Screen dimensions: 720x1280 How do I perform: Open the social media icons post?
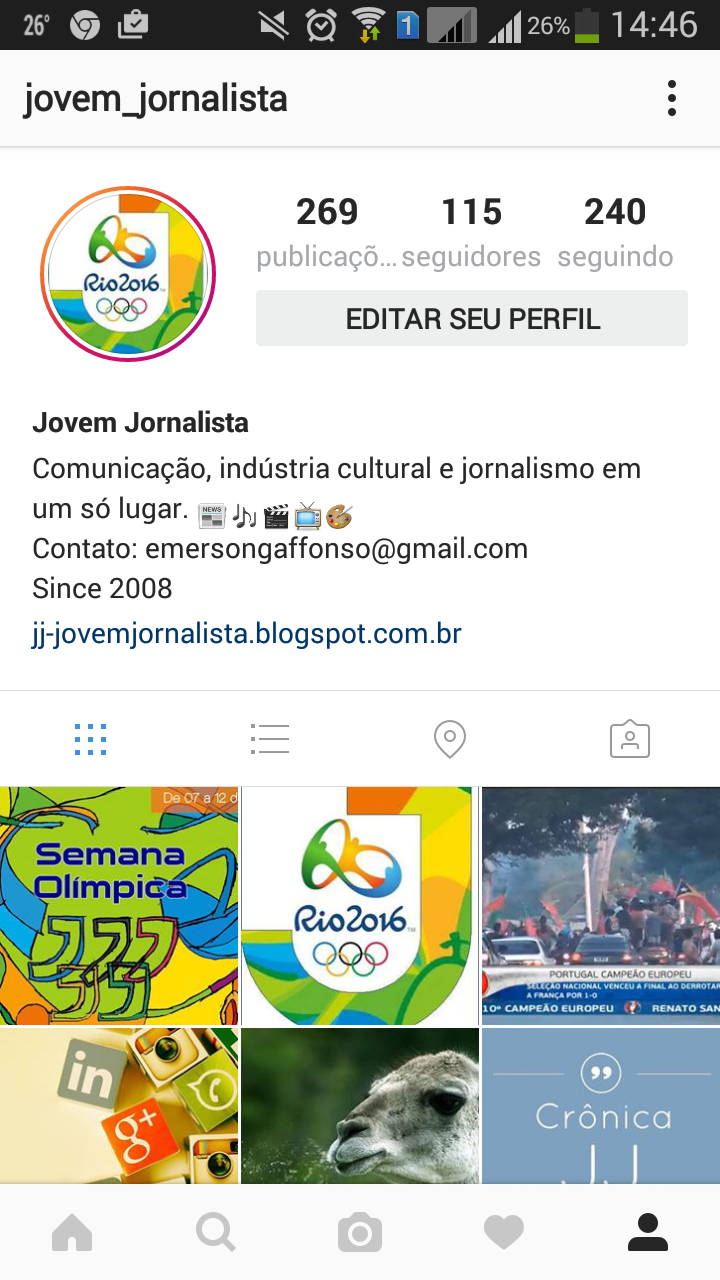coord(119,1105)
